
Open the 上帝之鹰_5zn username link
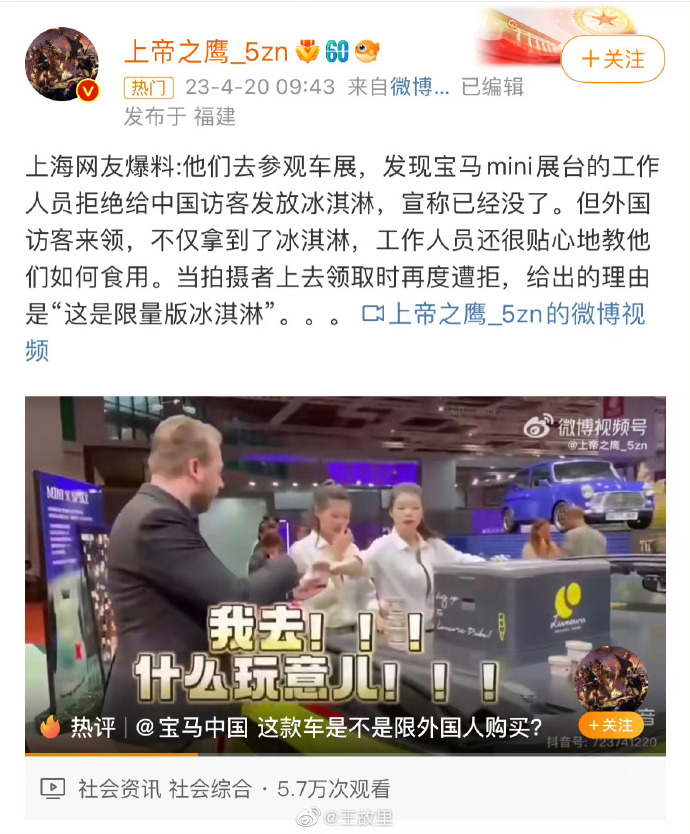[206, 52]
